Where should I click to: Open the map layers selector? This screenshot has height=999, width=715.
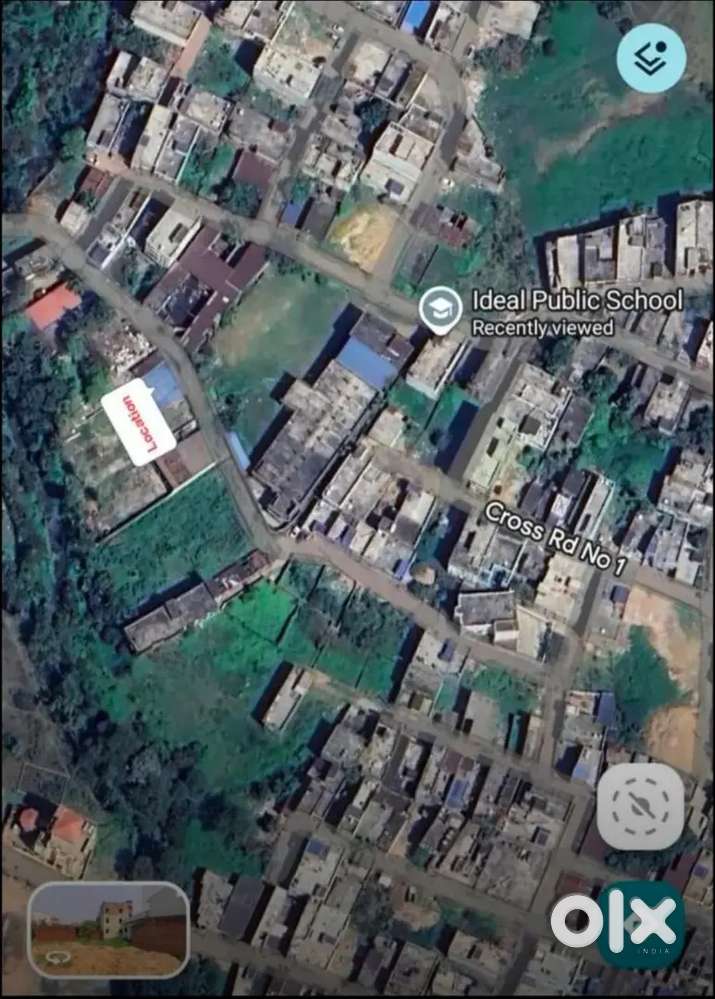651,58
